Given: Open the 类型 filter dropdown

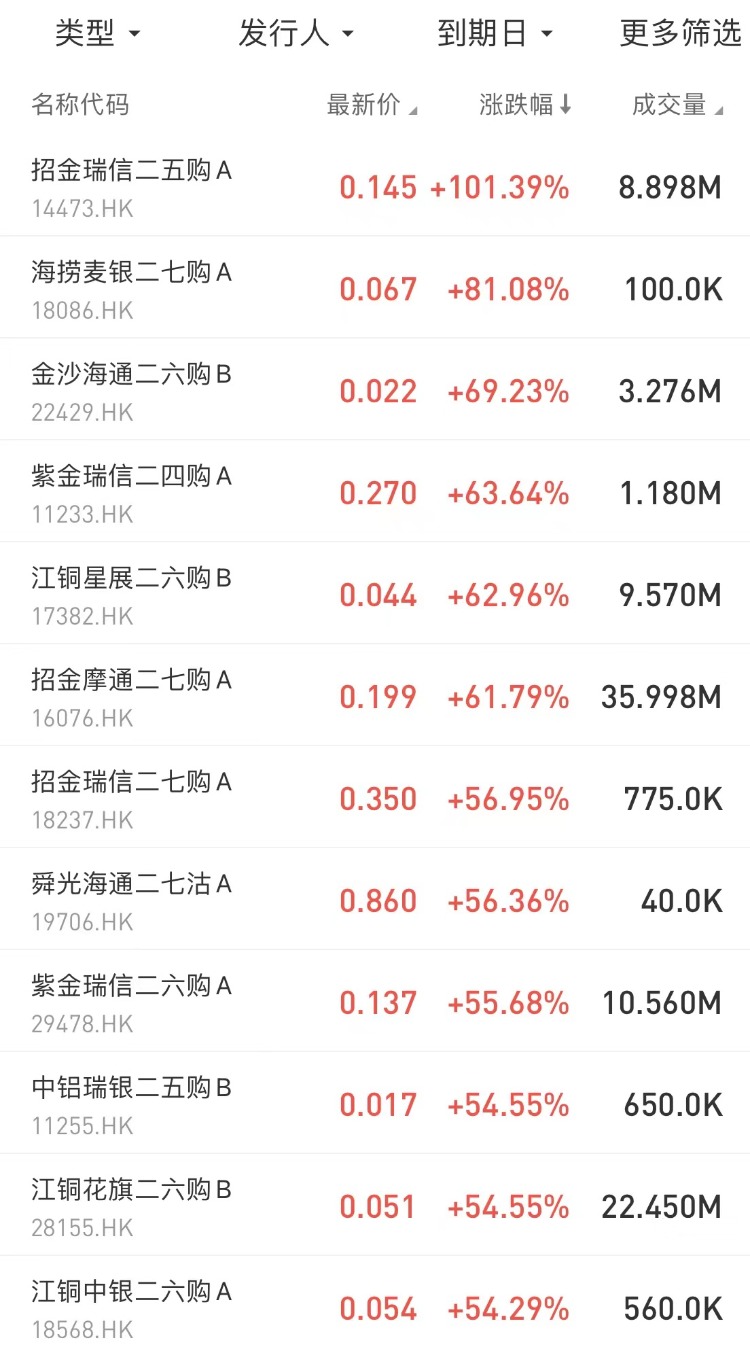Looking at the screenshot, I should 97,34.
